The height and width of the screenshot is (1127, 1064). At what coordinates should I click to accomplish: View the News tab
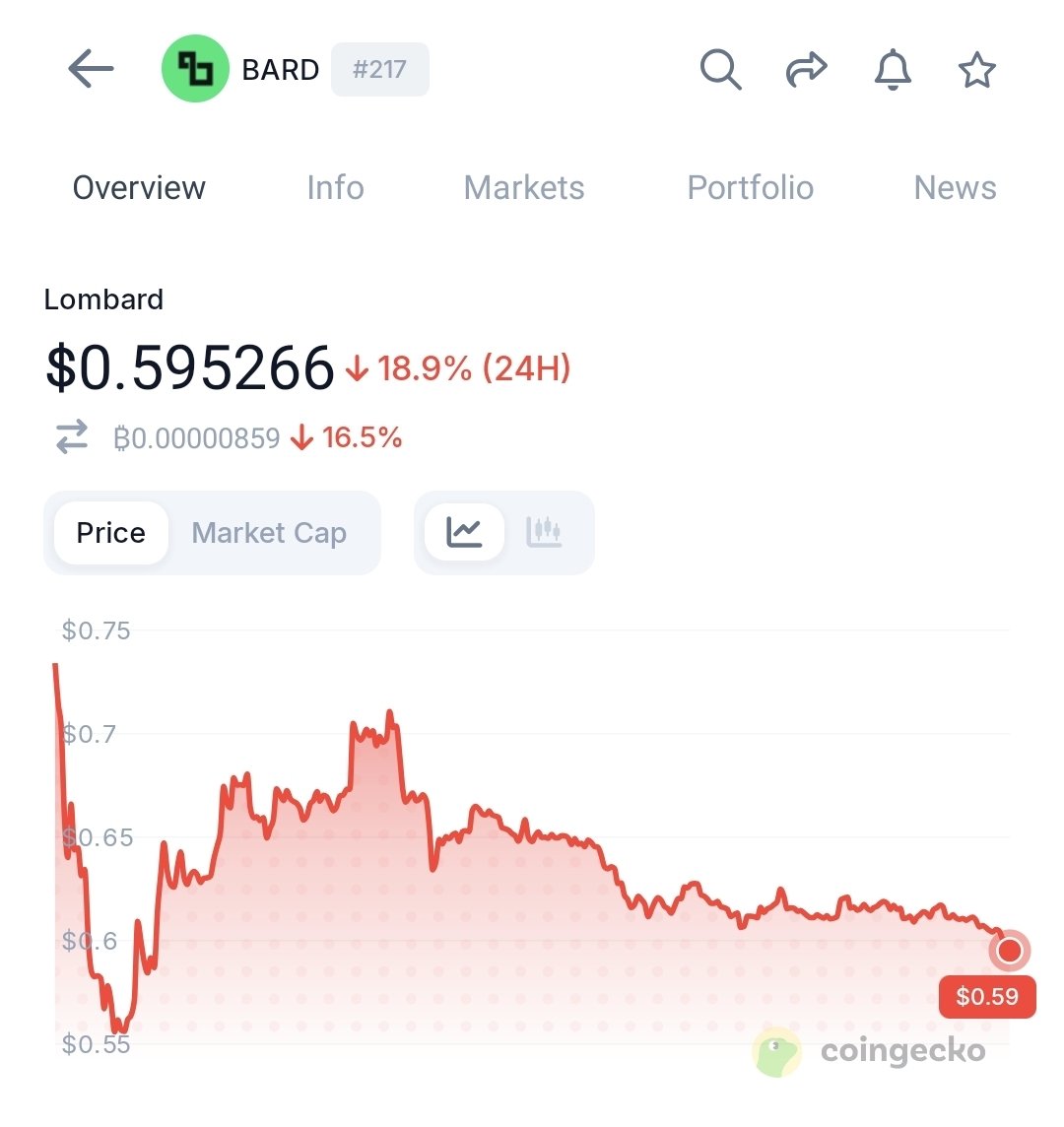tap(955, 187)
